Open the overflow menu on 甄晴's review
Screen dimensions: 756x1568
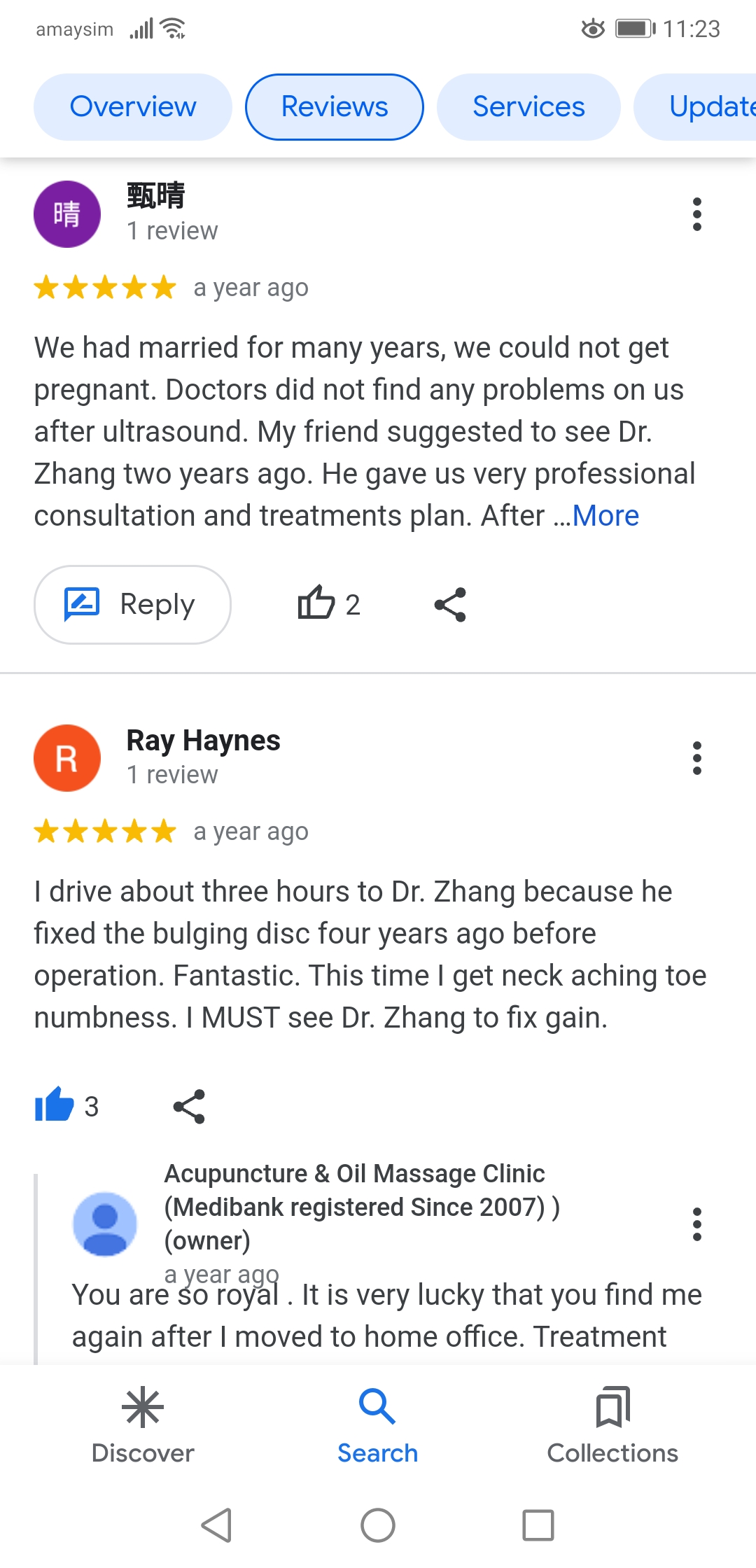[696, 214]
